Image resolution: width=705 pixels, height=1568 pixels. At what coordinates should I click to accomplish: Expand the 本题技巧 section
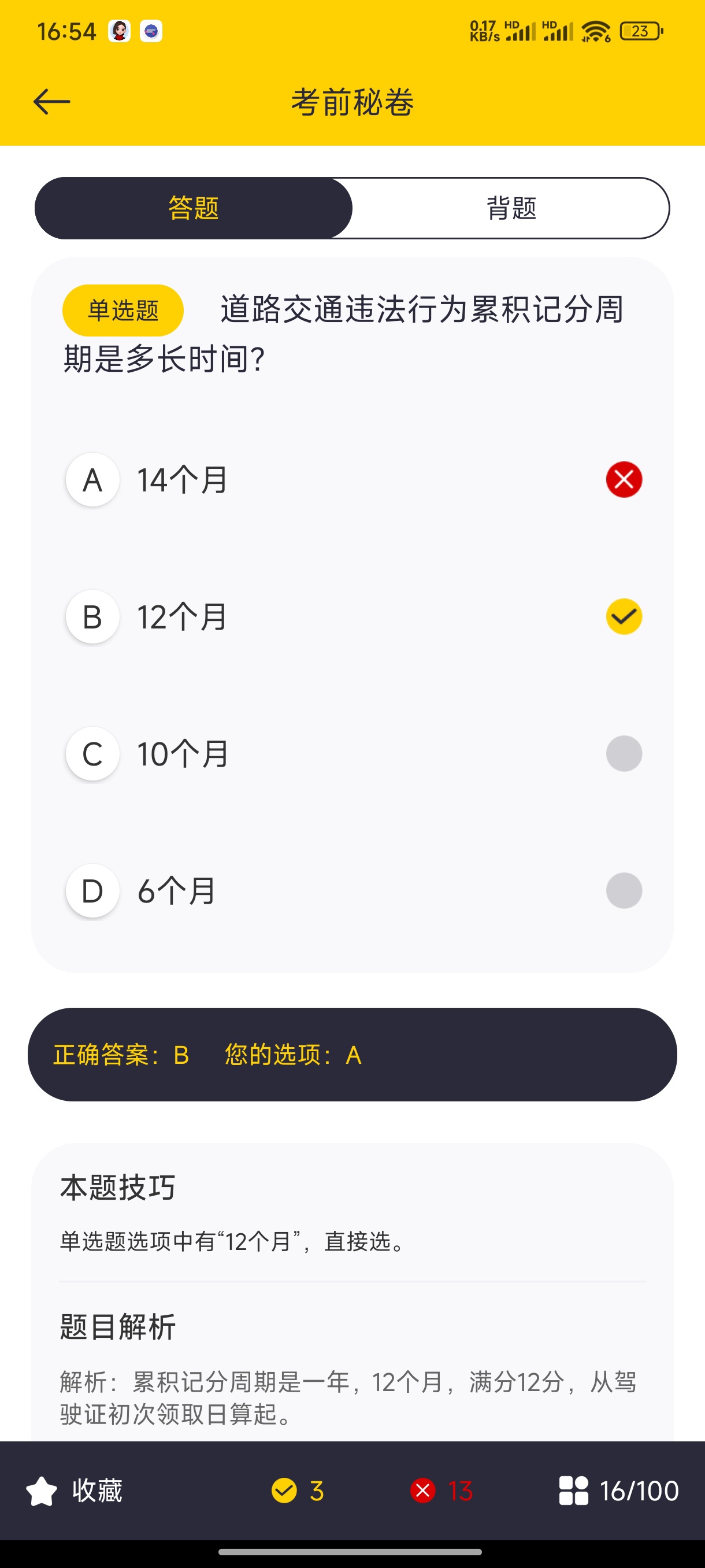[x=117, y=1187]
